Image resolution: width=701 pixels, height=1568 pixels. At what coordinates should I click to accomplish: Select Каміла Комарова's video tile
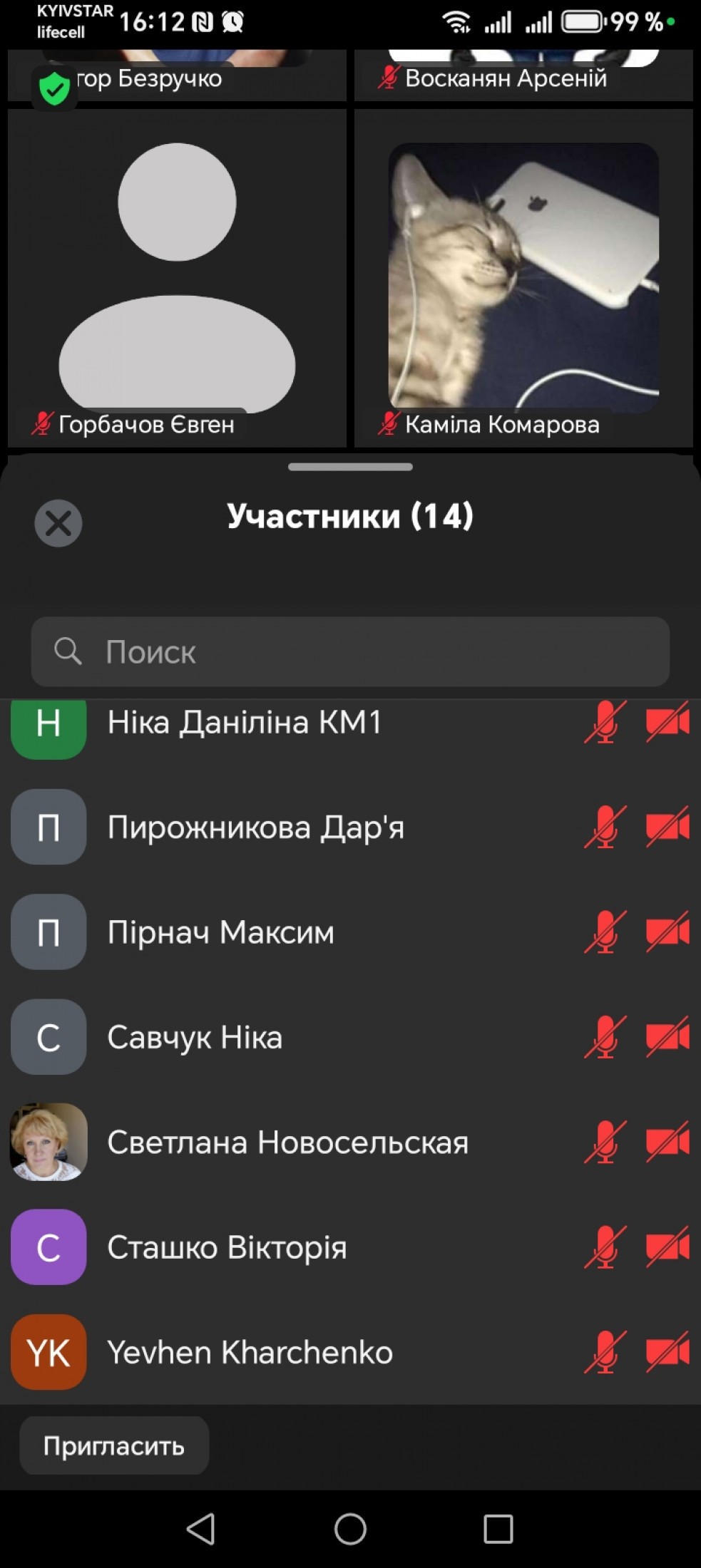[x=523, y=278]
